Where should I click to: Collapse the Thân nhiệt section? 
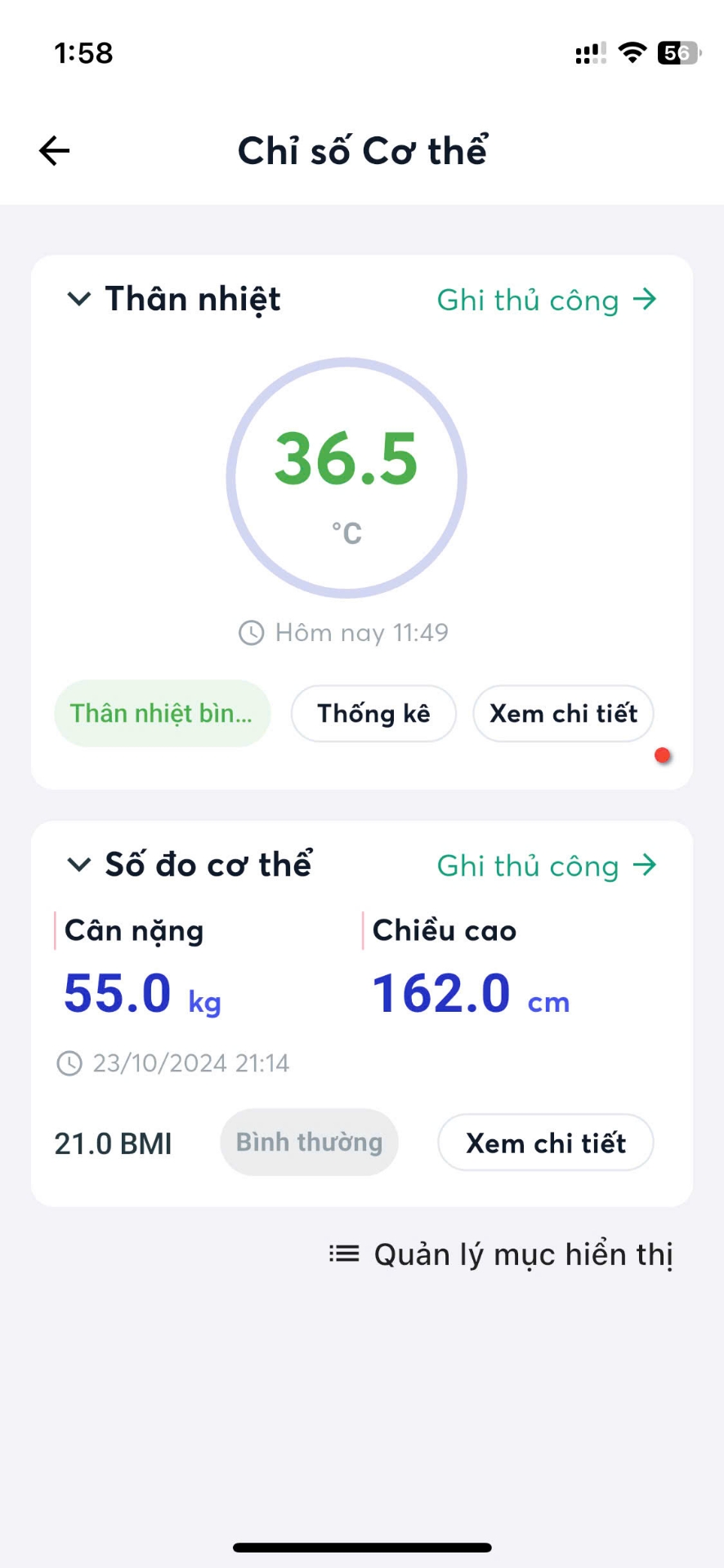tap(79, 299)
